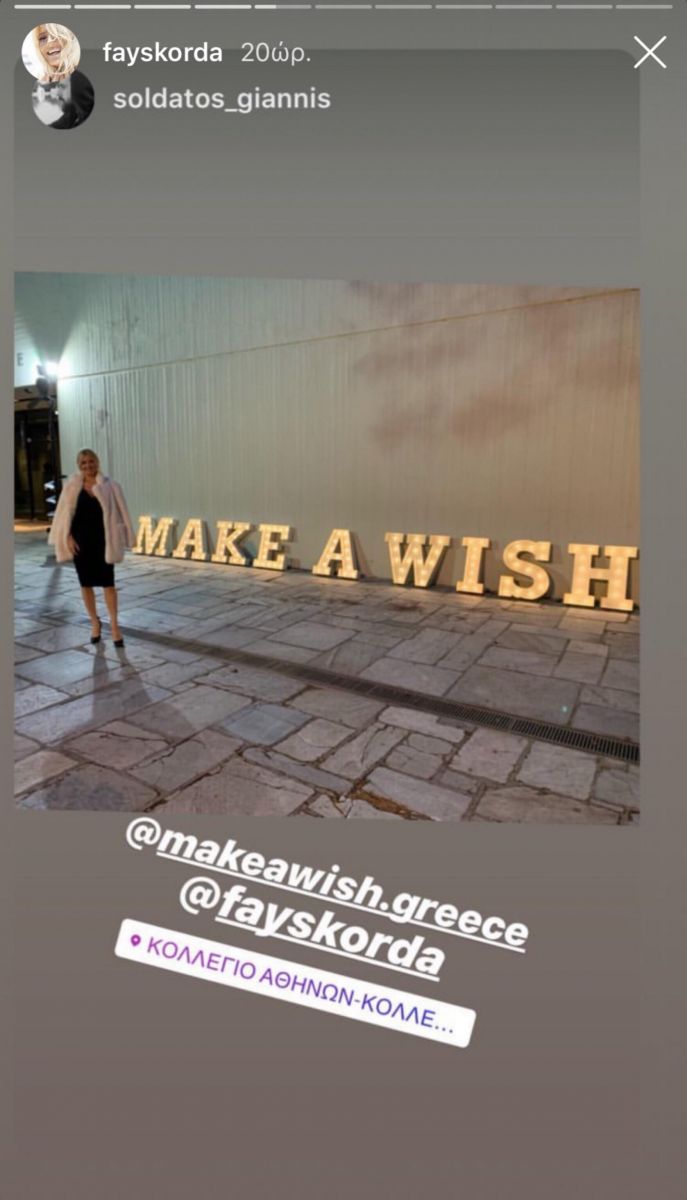Image resolution: width=687 pixels, height=1200 pixels.
Task: Open fayskorda's profile picture
Action: [50, 52]
